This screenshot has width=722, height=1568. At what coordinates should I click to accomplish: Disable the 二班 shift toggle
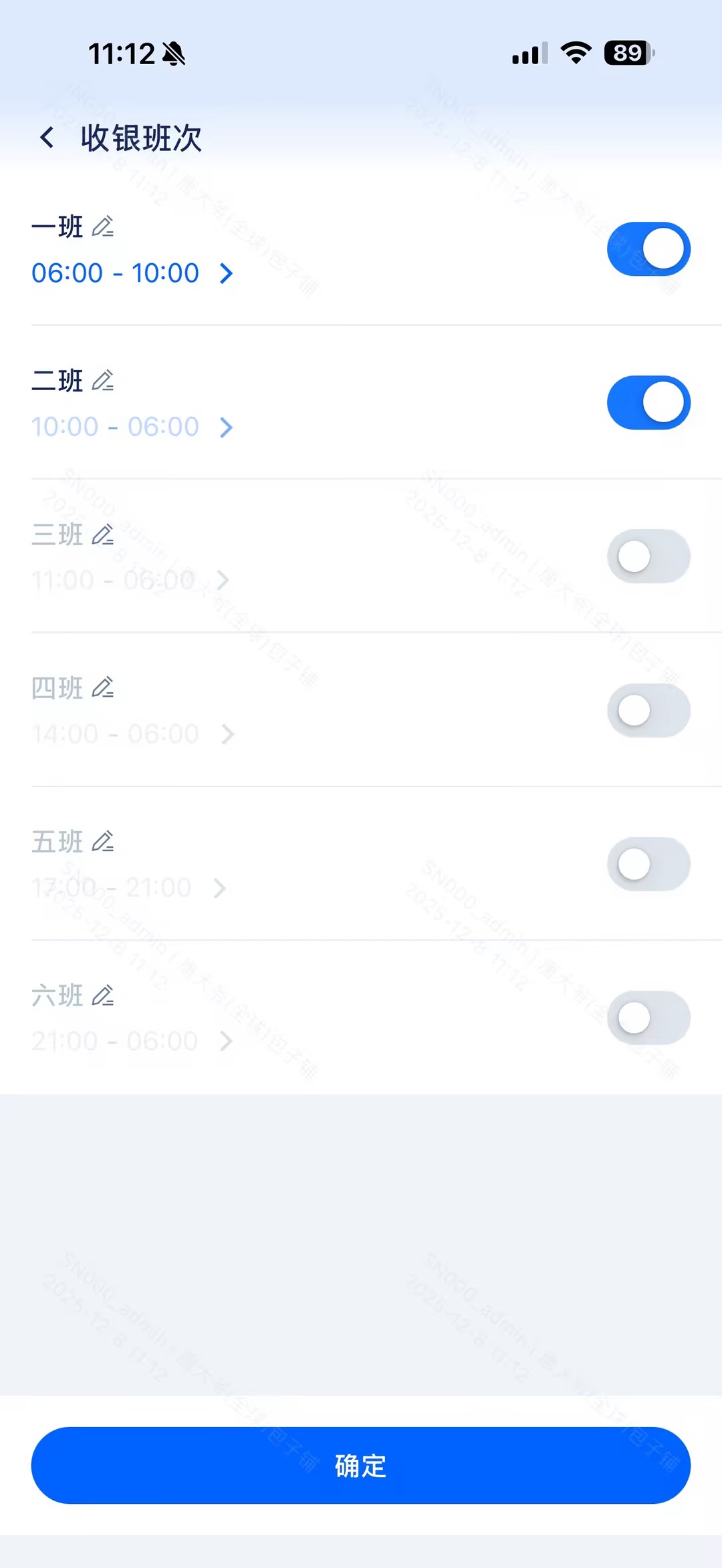point(648,403)
